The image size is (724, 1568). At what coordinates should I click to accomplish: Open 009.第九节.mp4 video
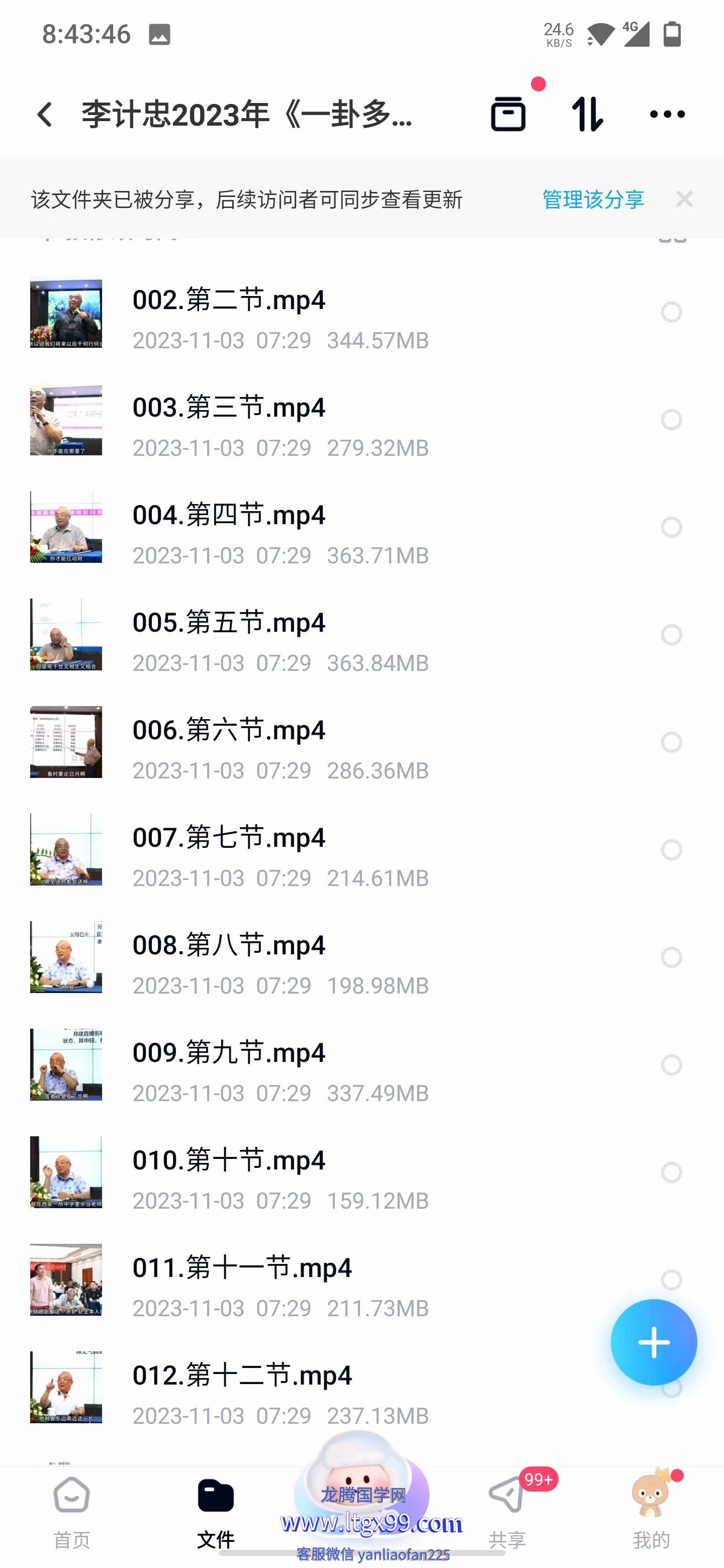[229, 1053]
